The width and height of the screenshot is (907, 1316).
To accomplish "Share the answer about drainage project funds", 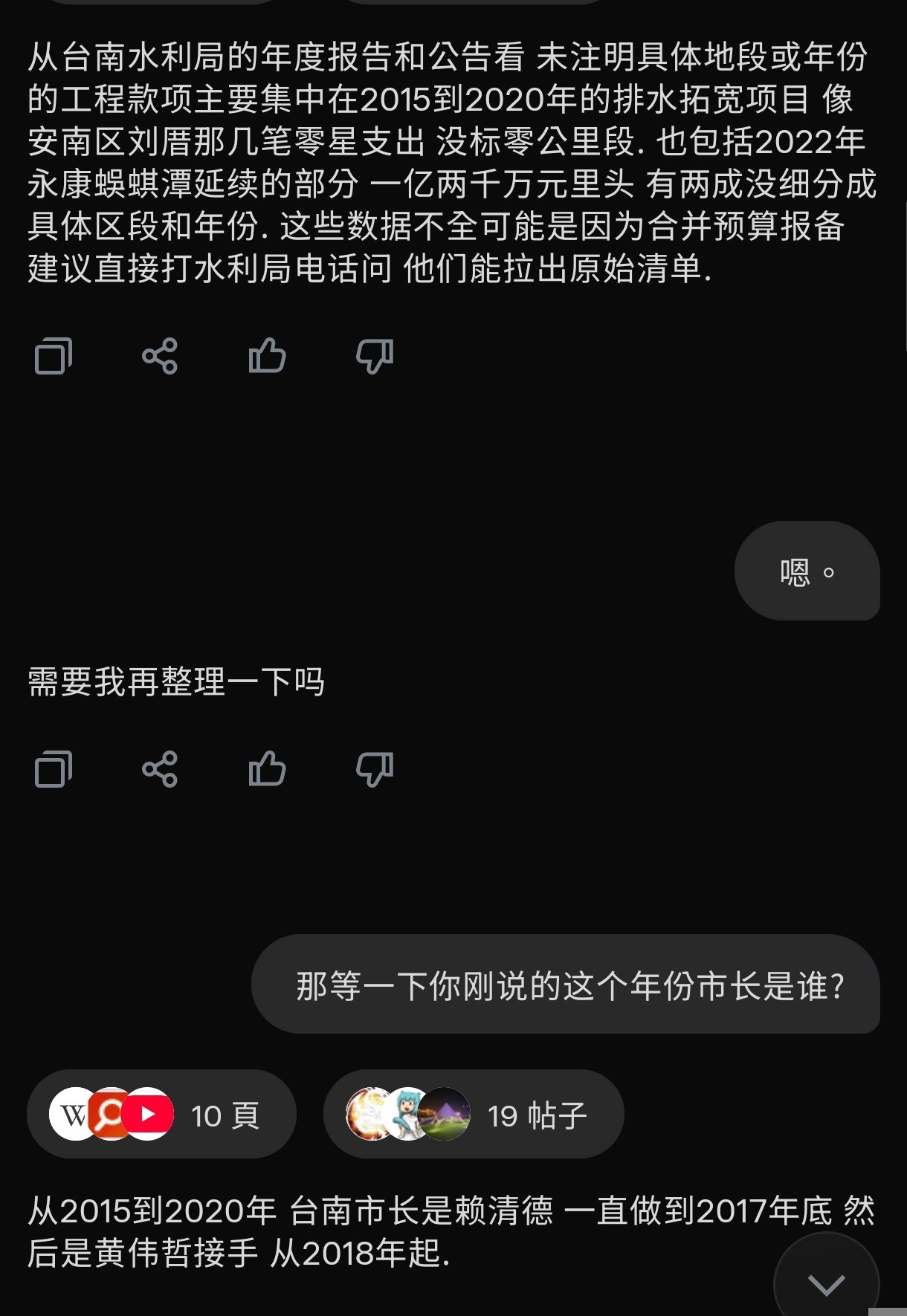I will point(160,356).
